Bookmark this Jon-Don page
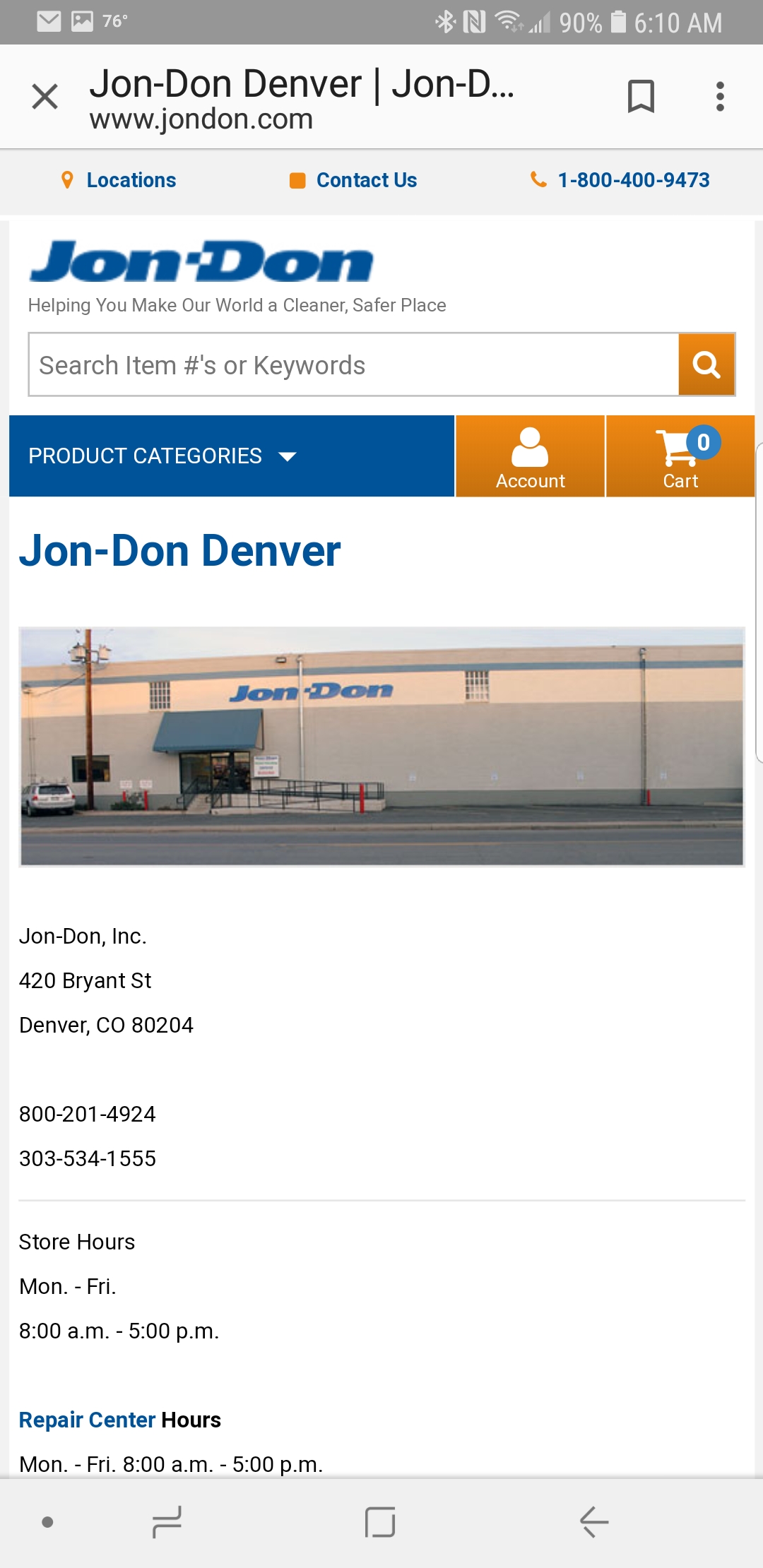The width and height of the screenshot is (763, 1568). [x=641, y=97]
